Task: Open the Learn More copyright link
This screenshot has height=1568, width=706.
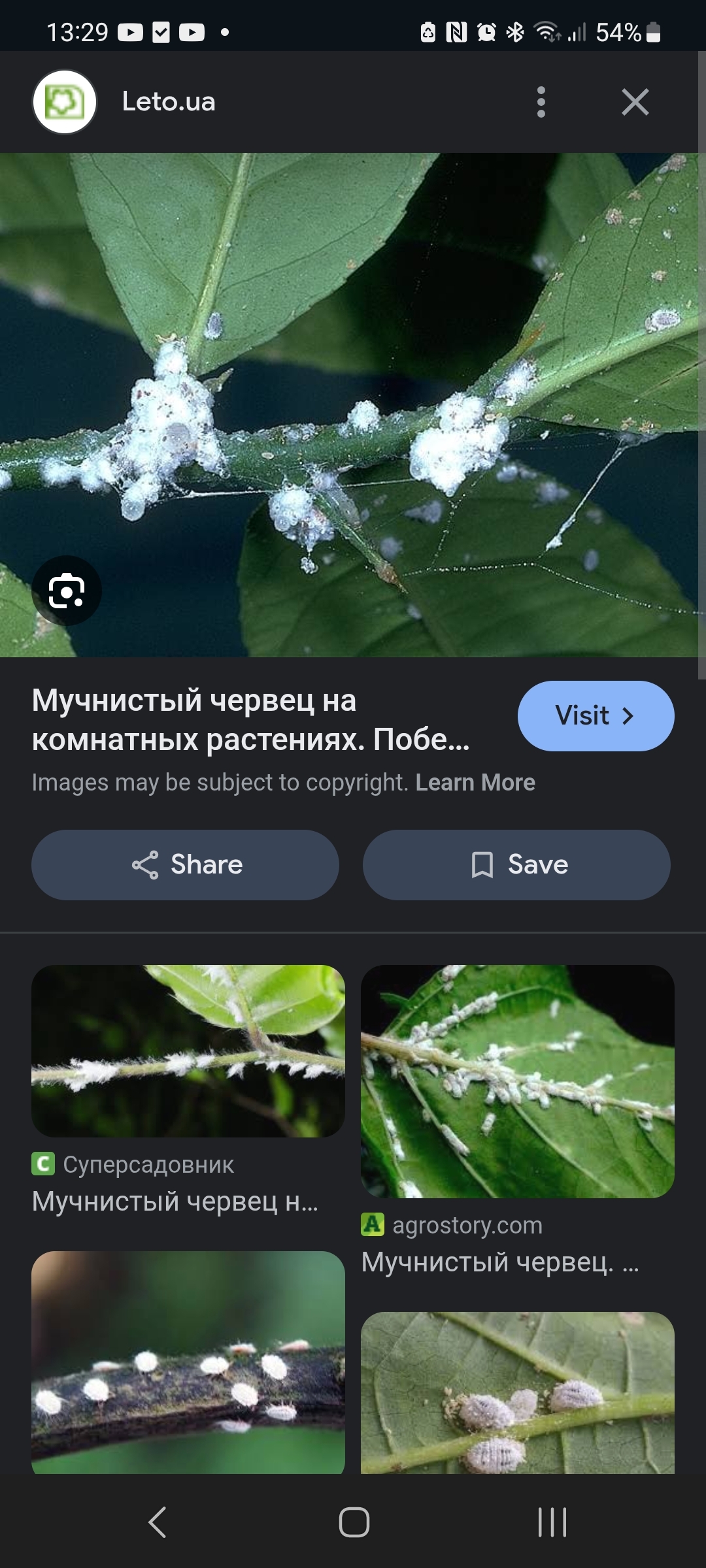Action: pyautogui.click(x=475, y=783)
